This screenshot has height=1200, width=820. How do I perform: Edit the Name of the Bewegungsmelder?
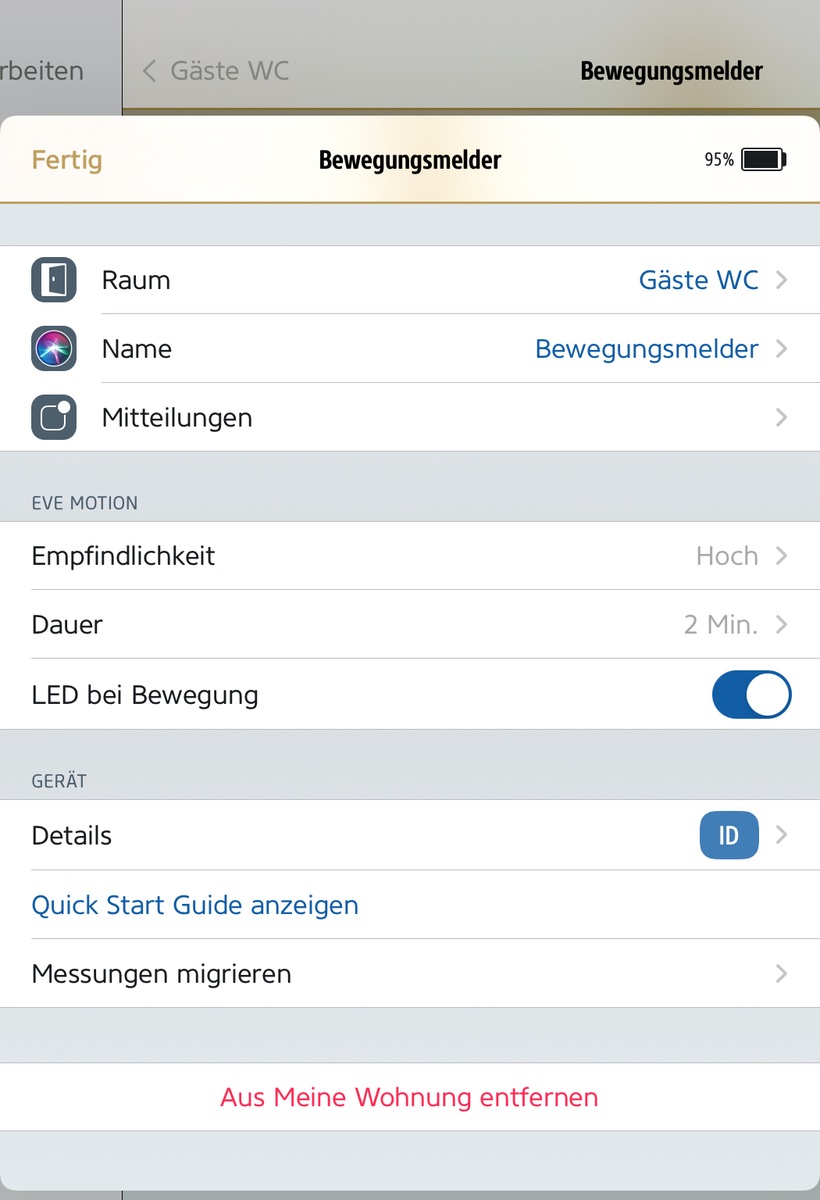(x=410, y=349)
